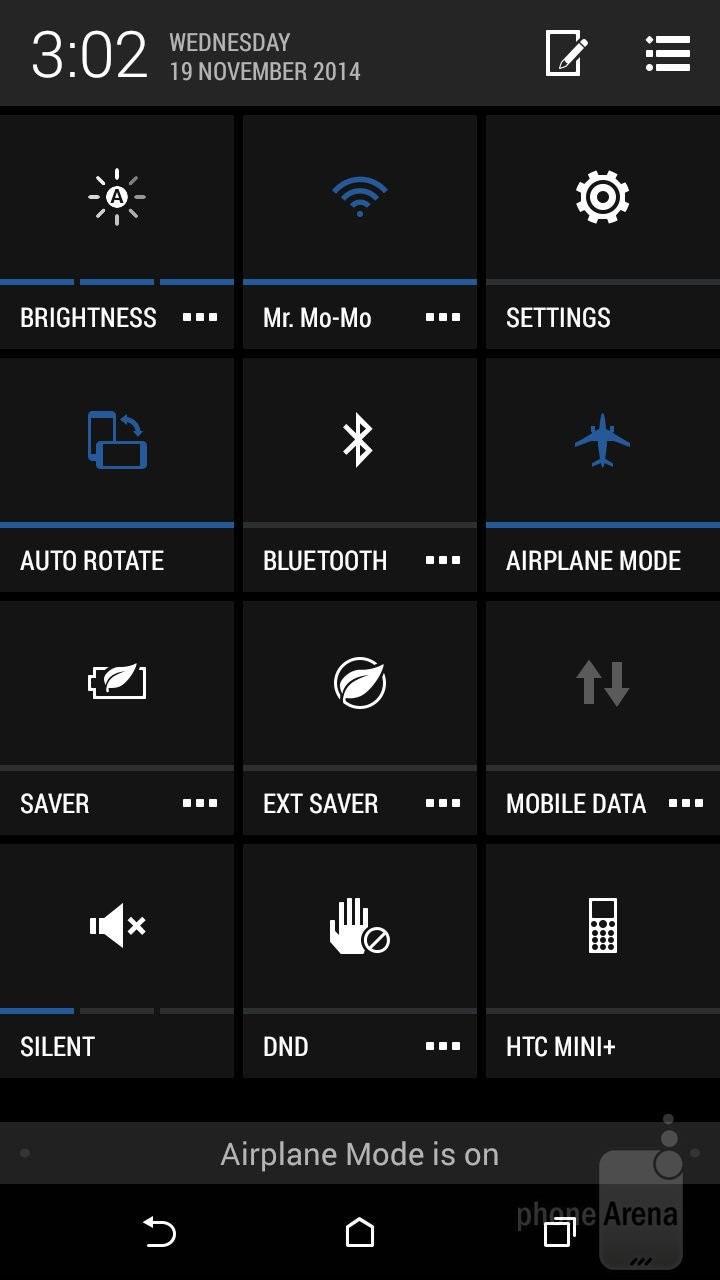Toggle the Brightness tile

pos(116,197)
